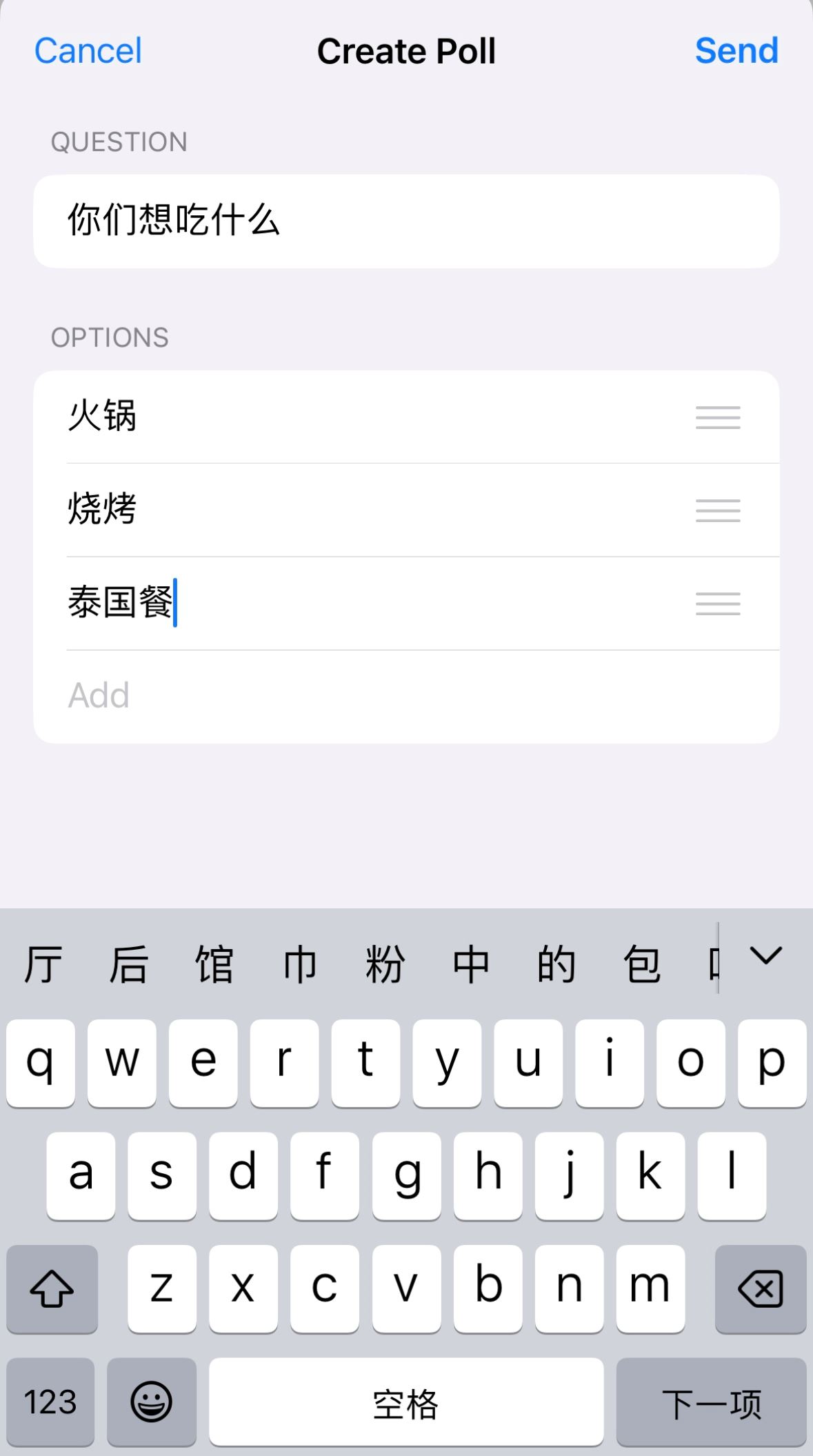Screen dimensions: 813x1456
Task: Open the emoji keyboard via smiley icon
Action: point(152,1404)
